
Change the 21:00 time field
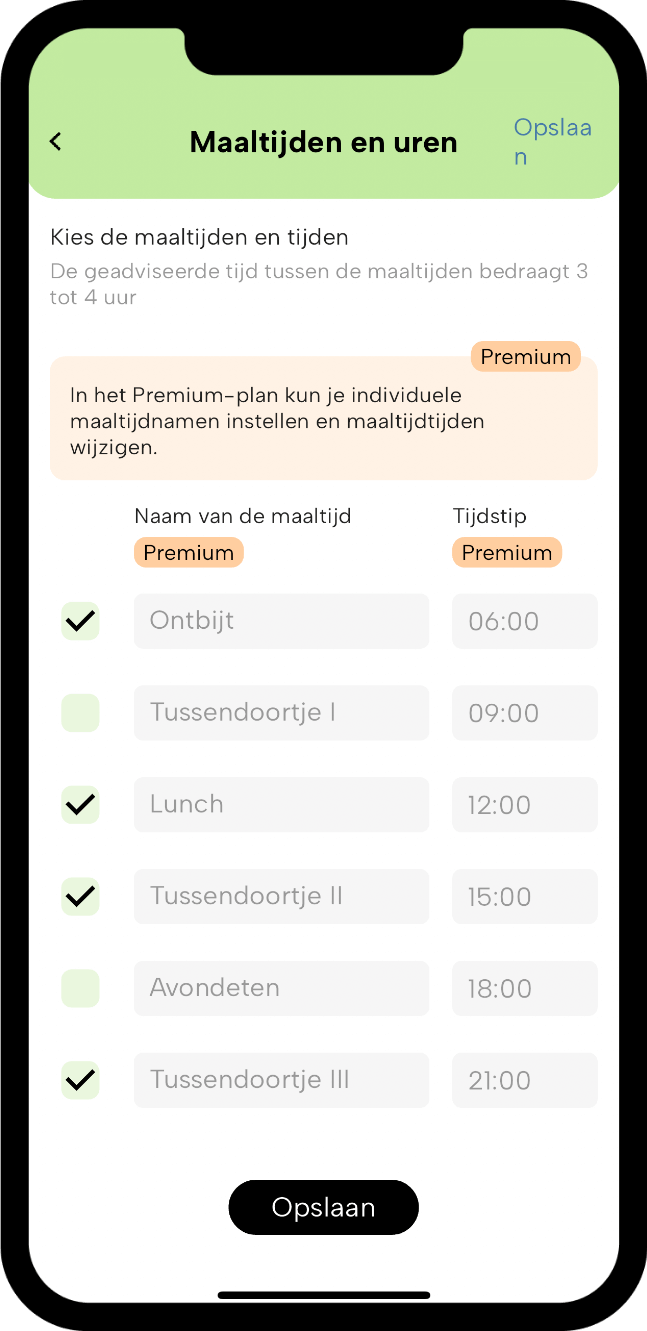pyautogui.click(x=525, y=1080)
